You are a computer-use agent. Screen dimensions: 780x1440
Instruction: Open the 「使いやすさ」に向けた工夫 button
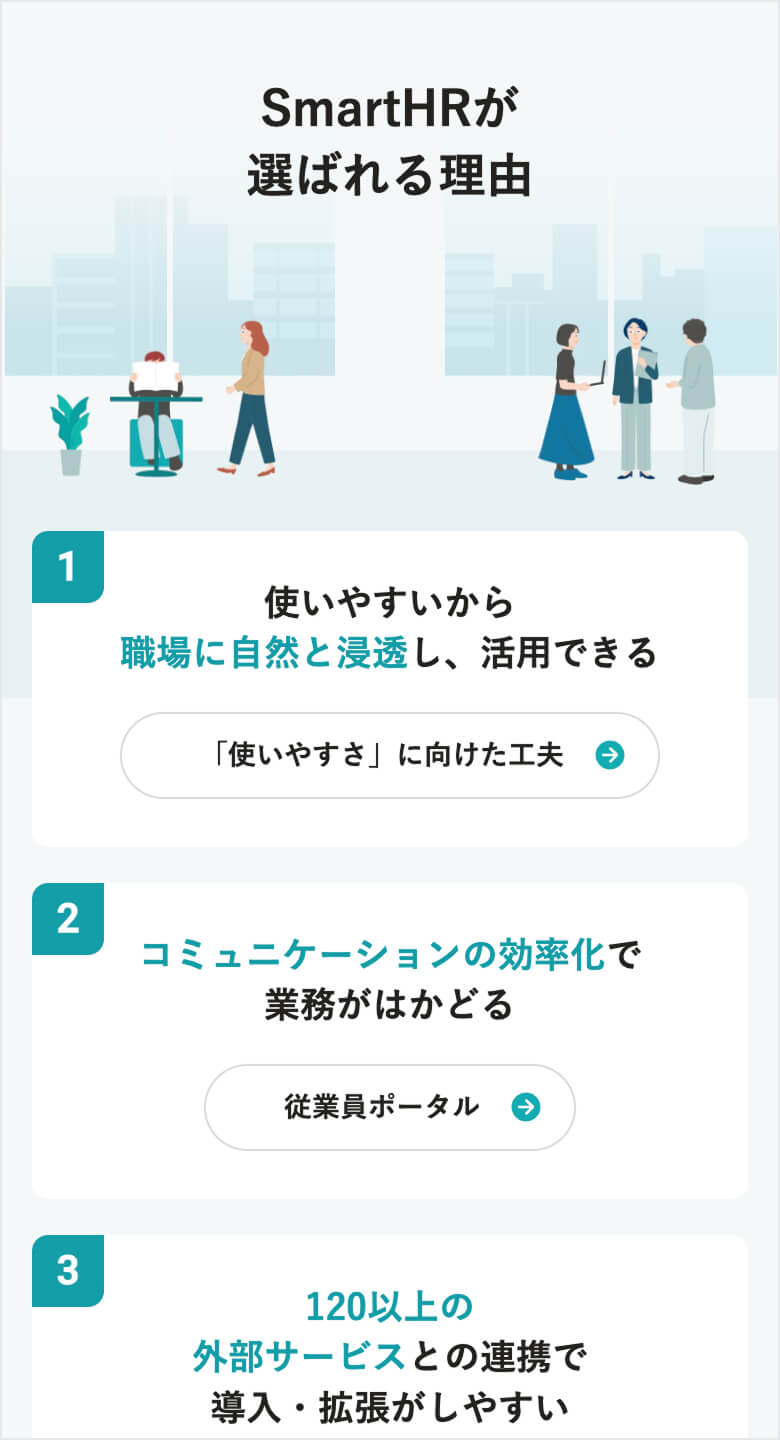coord(388,756)
